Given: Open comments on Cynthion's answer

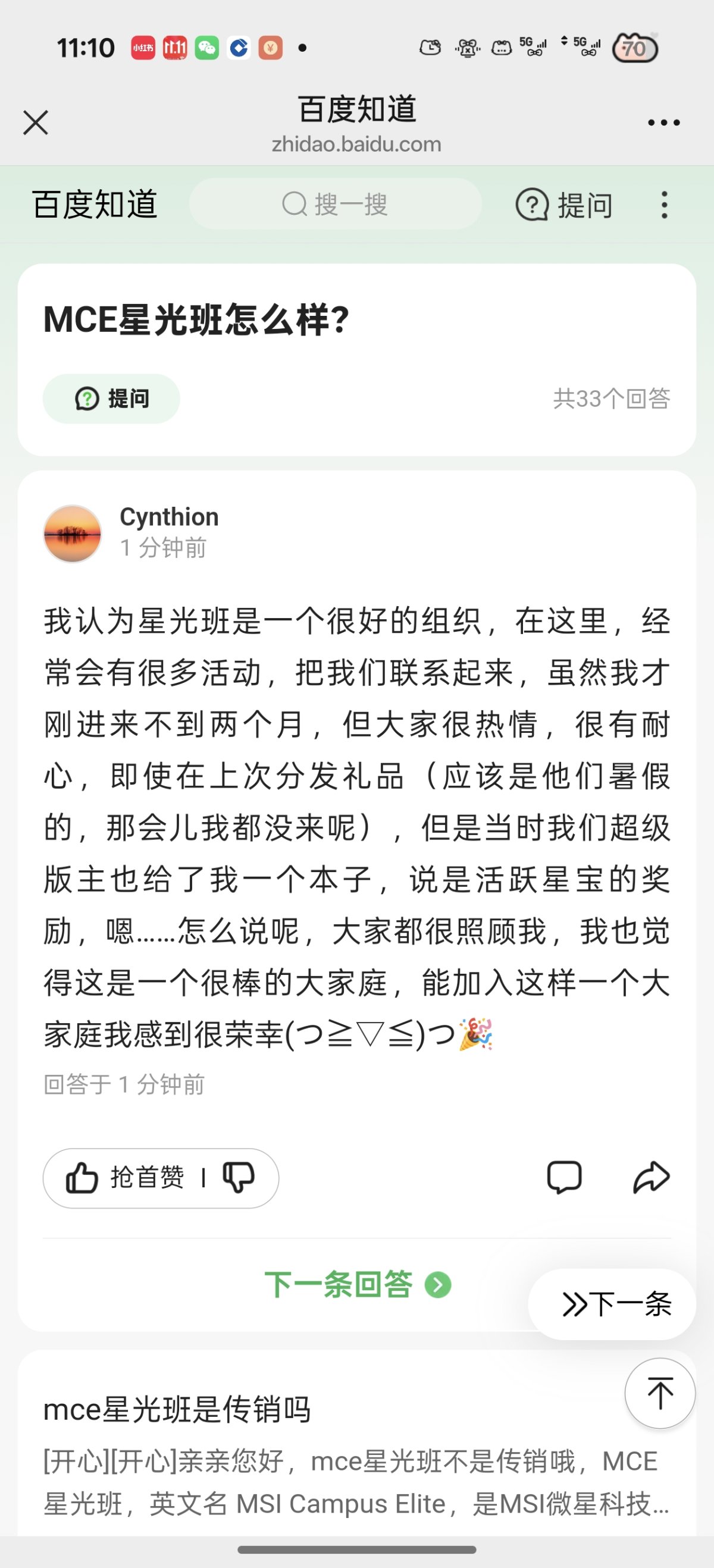Looking at the screenshot, I should 564,1177.
